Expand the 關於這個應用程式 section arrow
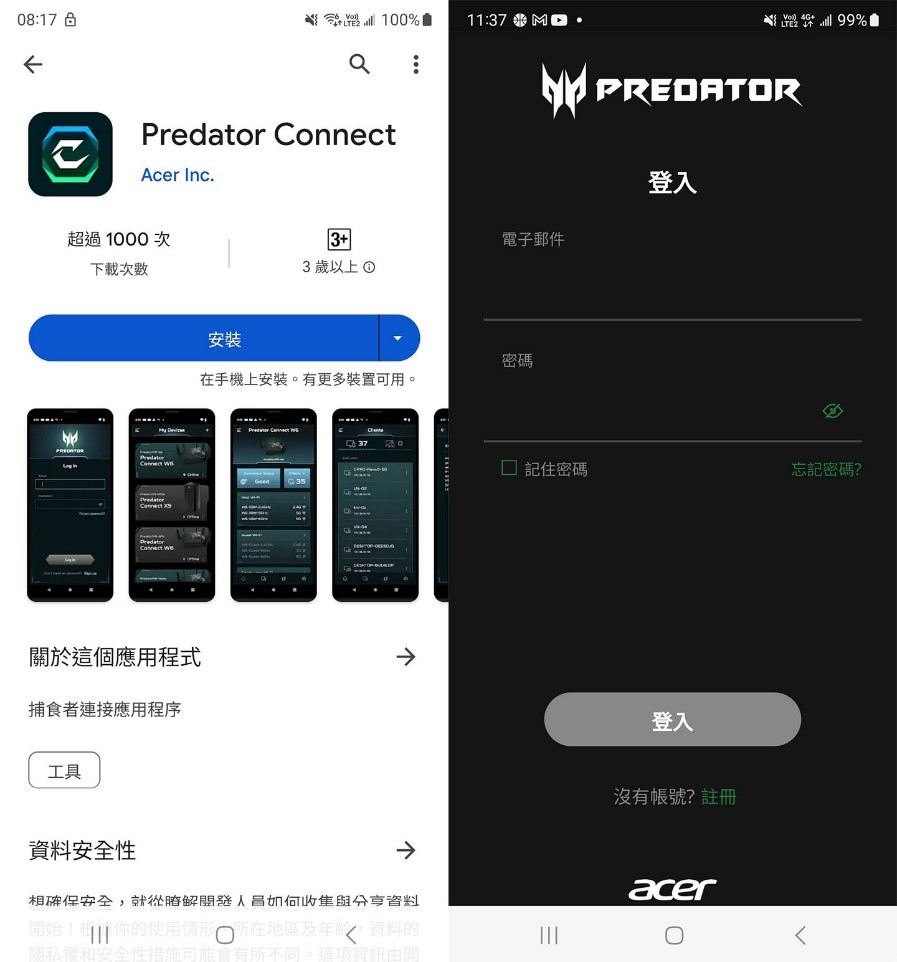Screen dimensions: 897x962 pos(406,657)
